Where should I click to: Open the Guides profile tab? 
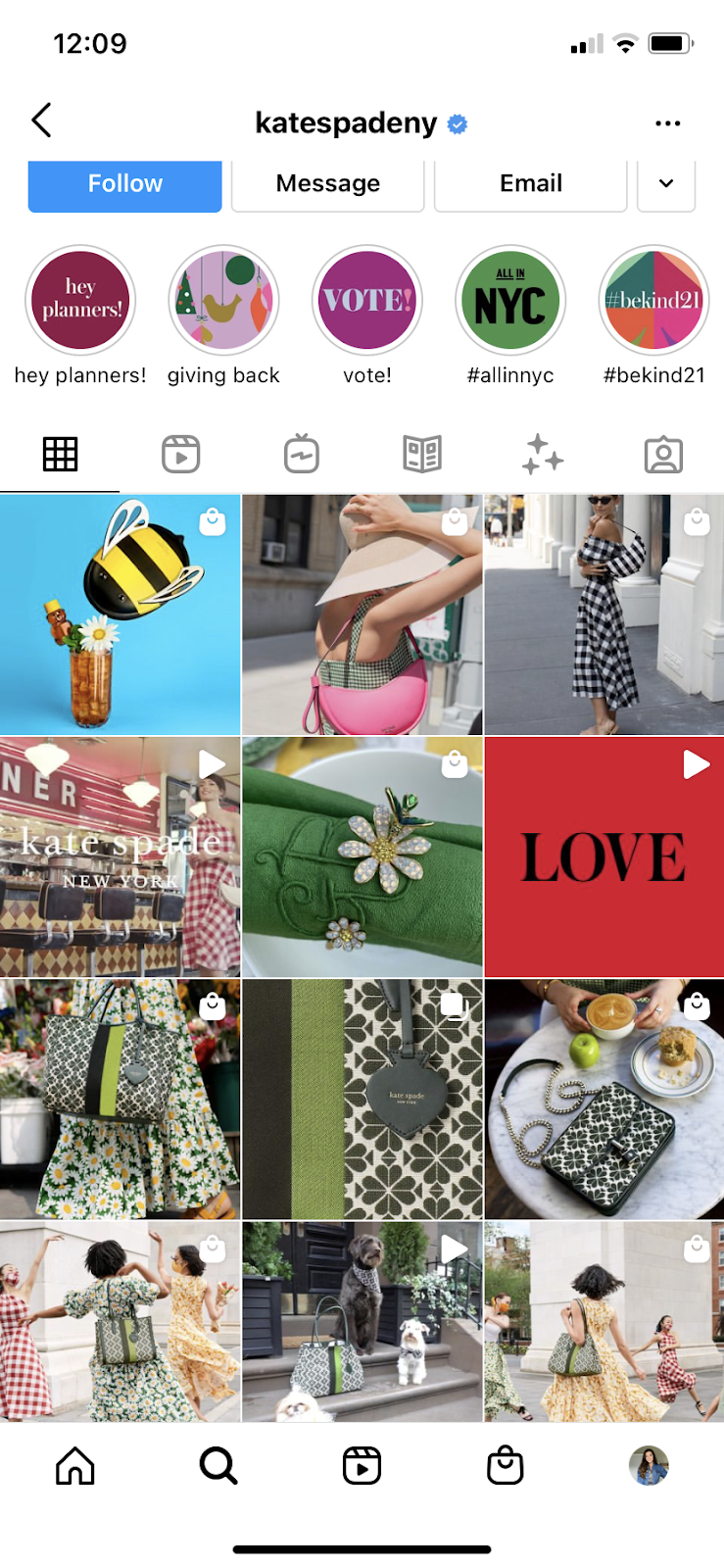(422, 455)
